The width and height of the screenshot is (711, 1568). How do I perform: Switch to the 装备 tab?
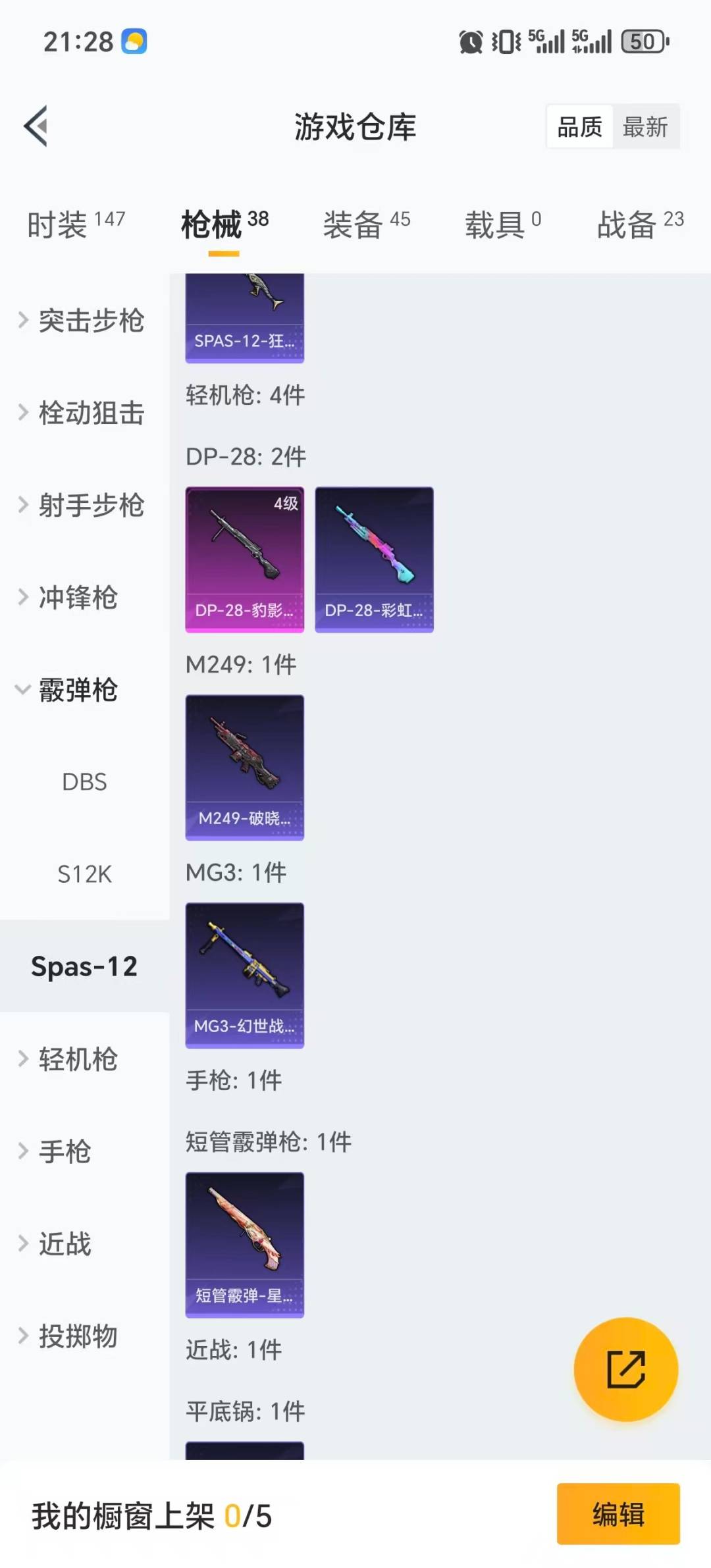366,224
